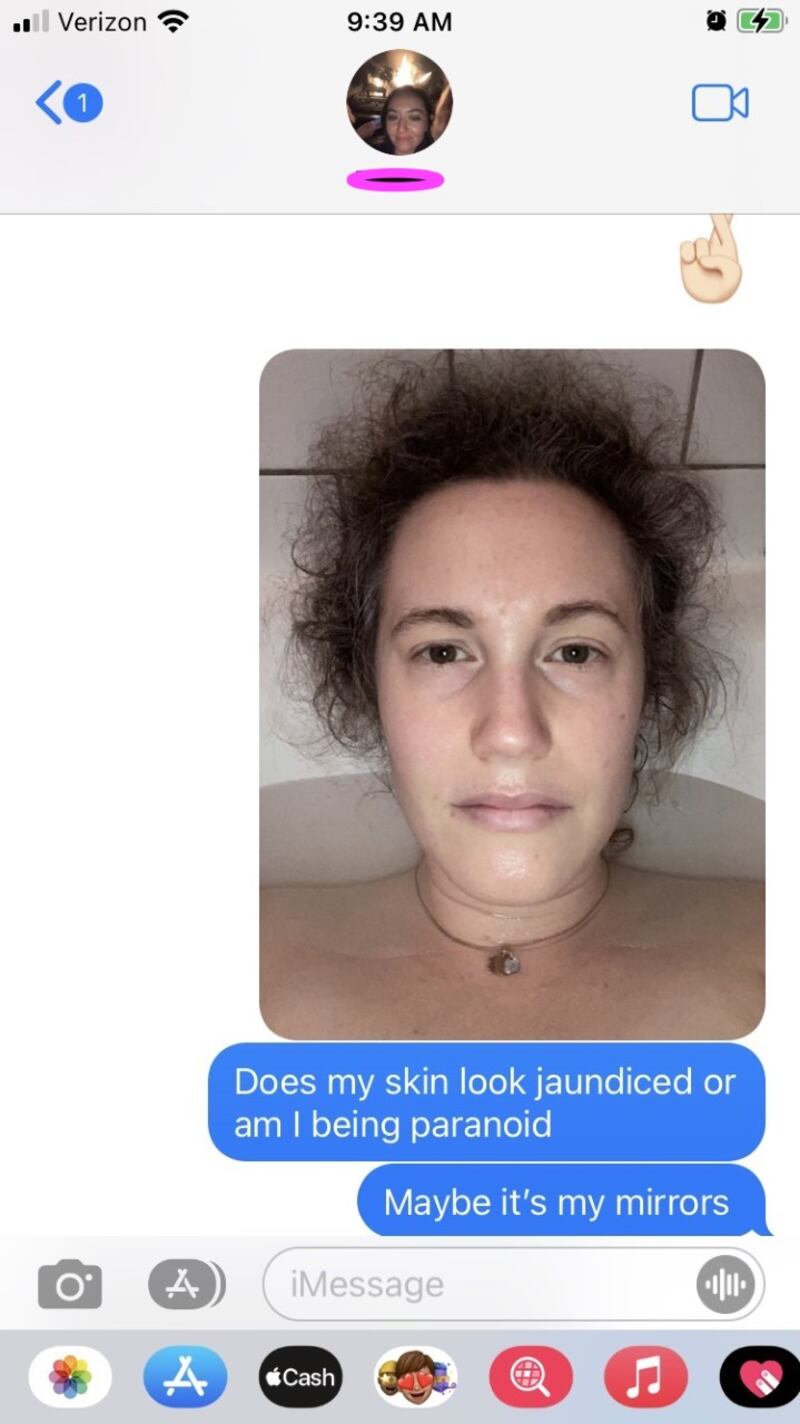
Task: Open the Photos iMessage app
Action: [x=70, y=1377]
